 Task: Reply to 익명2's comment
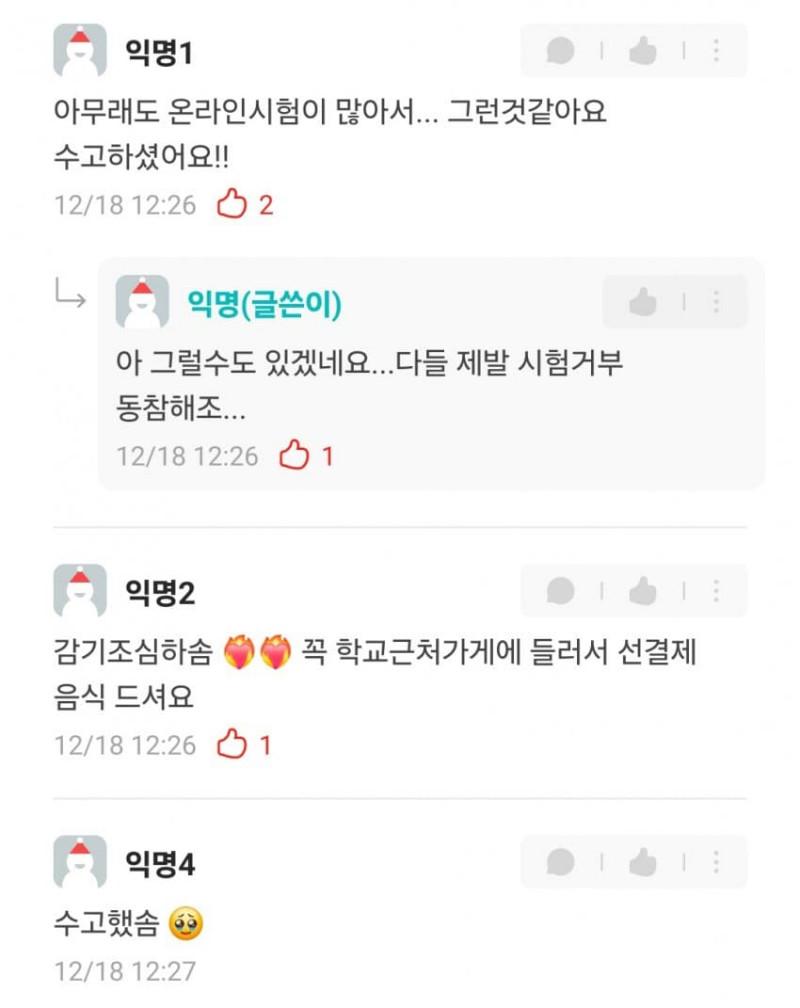pyautogui.click(x=560, y=591)
